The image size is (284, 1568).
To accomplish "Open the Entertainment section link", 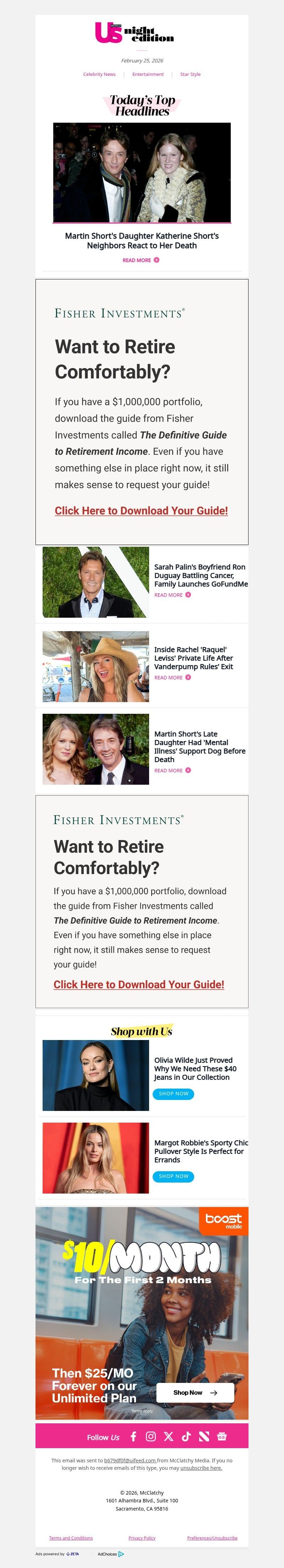I will click(147, 74).
